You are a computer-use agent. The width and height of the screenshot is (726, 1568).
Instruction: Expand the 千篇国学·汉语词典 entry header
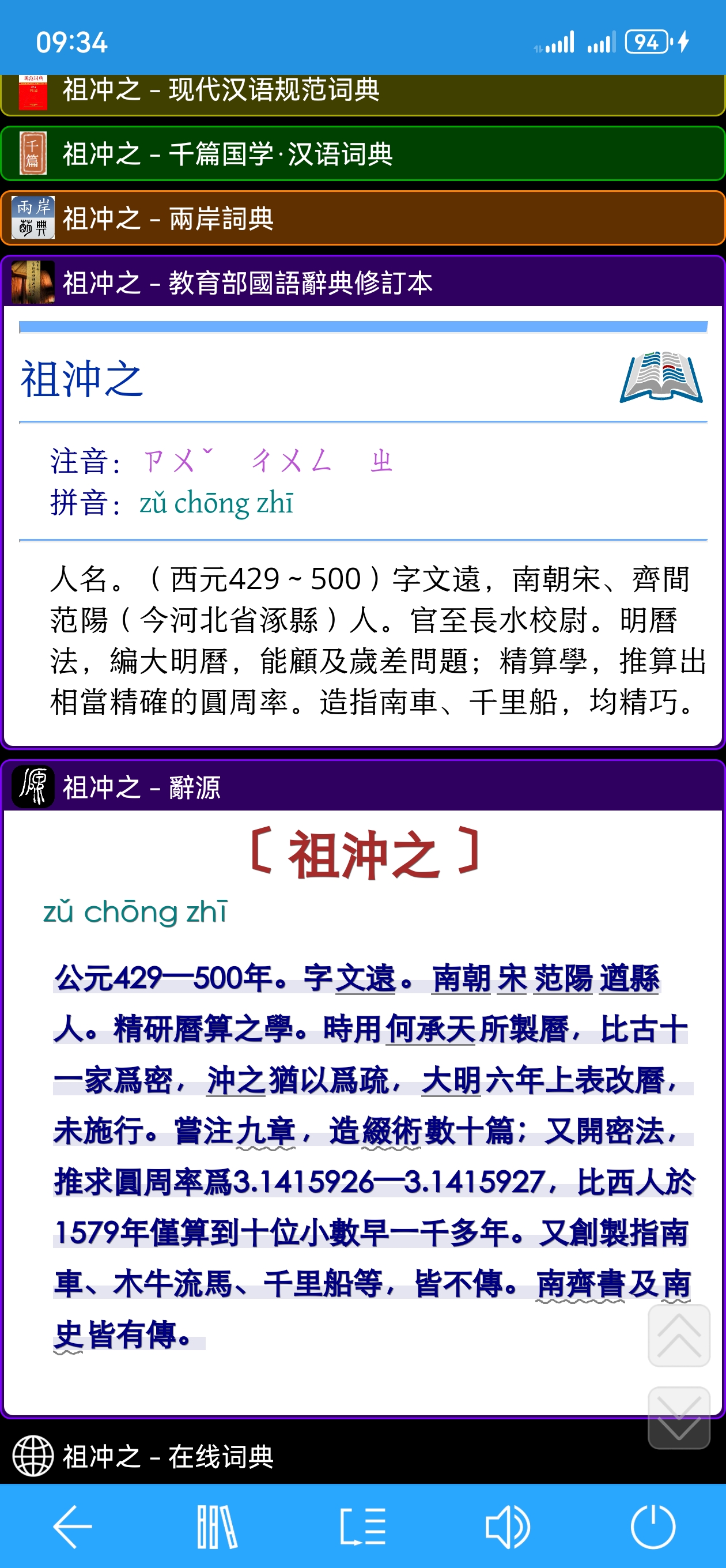point(362,153)
